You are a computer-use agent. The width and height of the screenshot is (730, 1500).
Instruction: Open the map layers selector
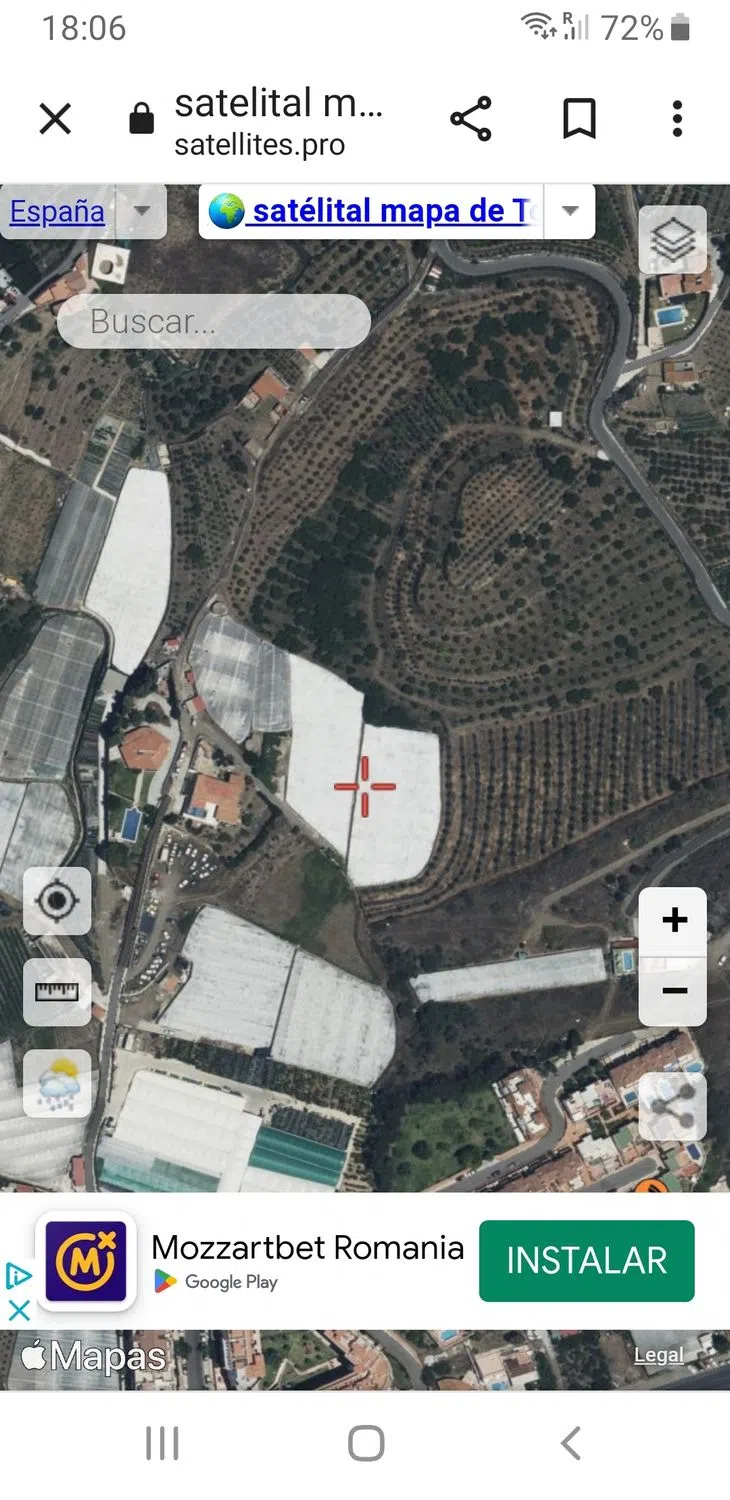pos(672,240)
